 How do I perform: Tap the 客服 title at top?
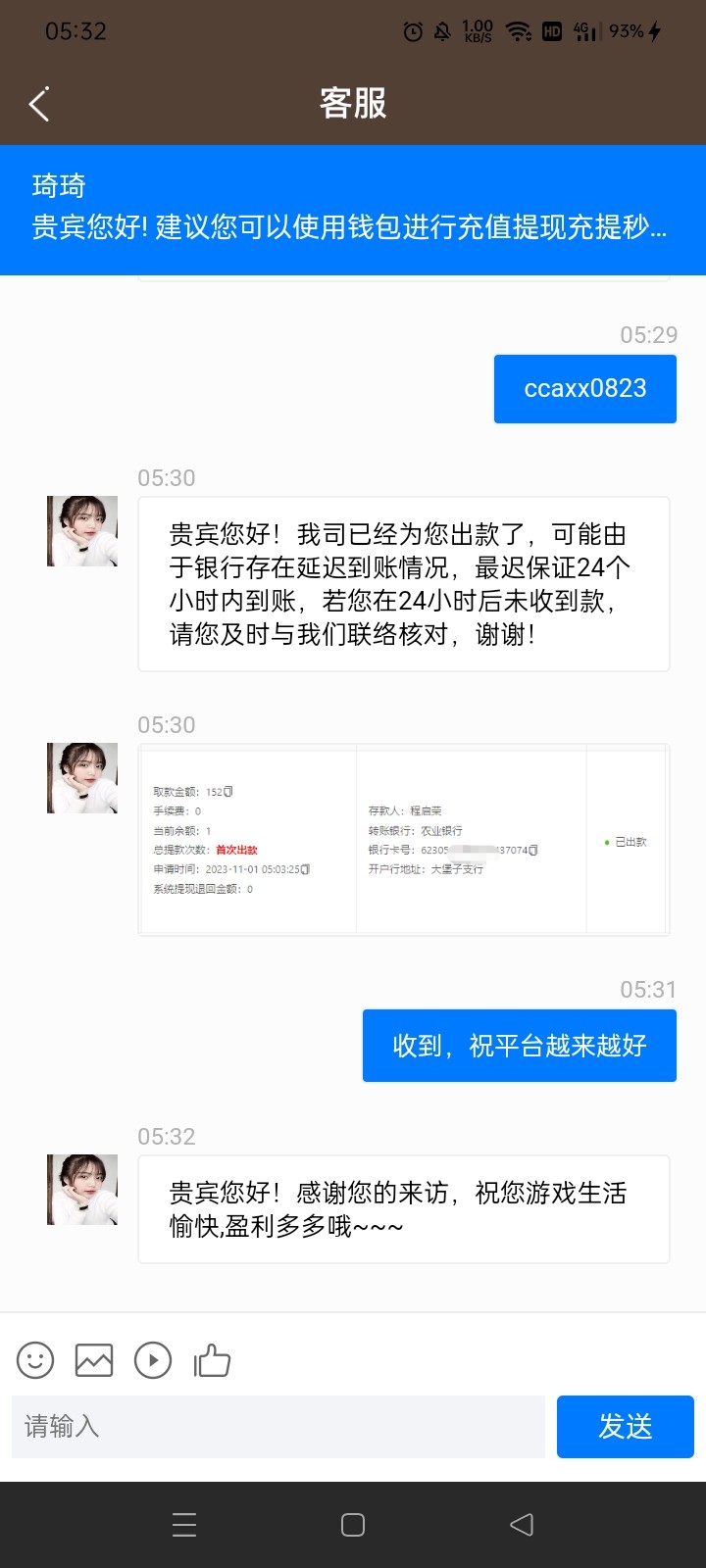point(353,103)
